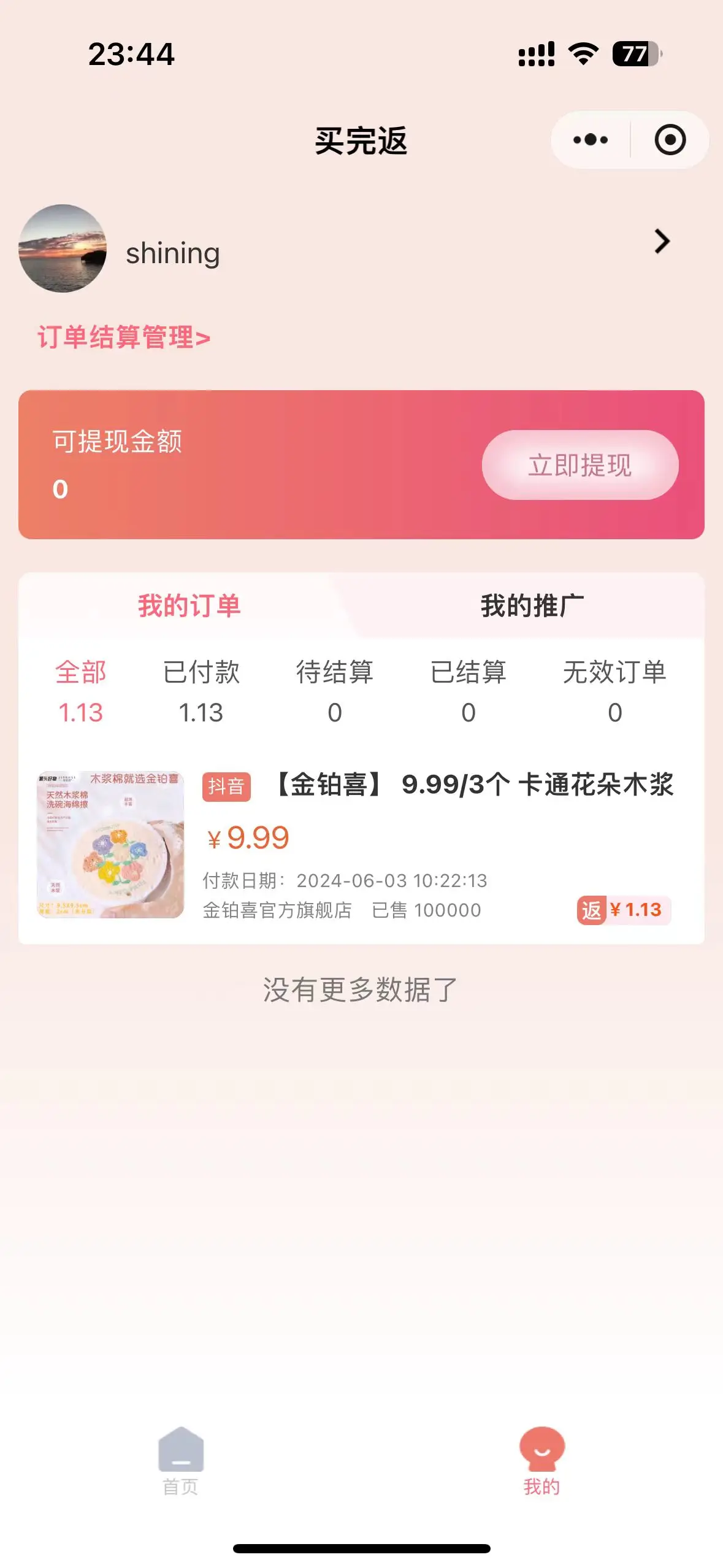Select the 我的 bottom tab
Image resolution: width=723 pixels, height=1568 pixels.
point(541,1461)
